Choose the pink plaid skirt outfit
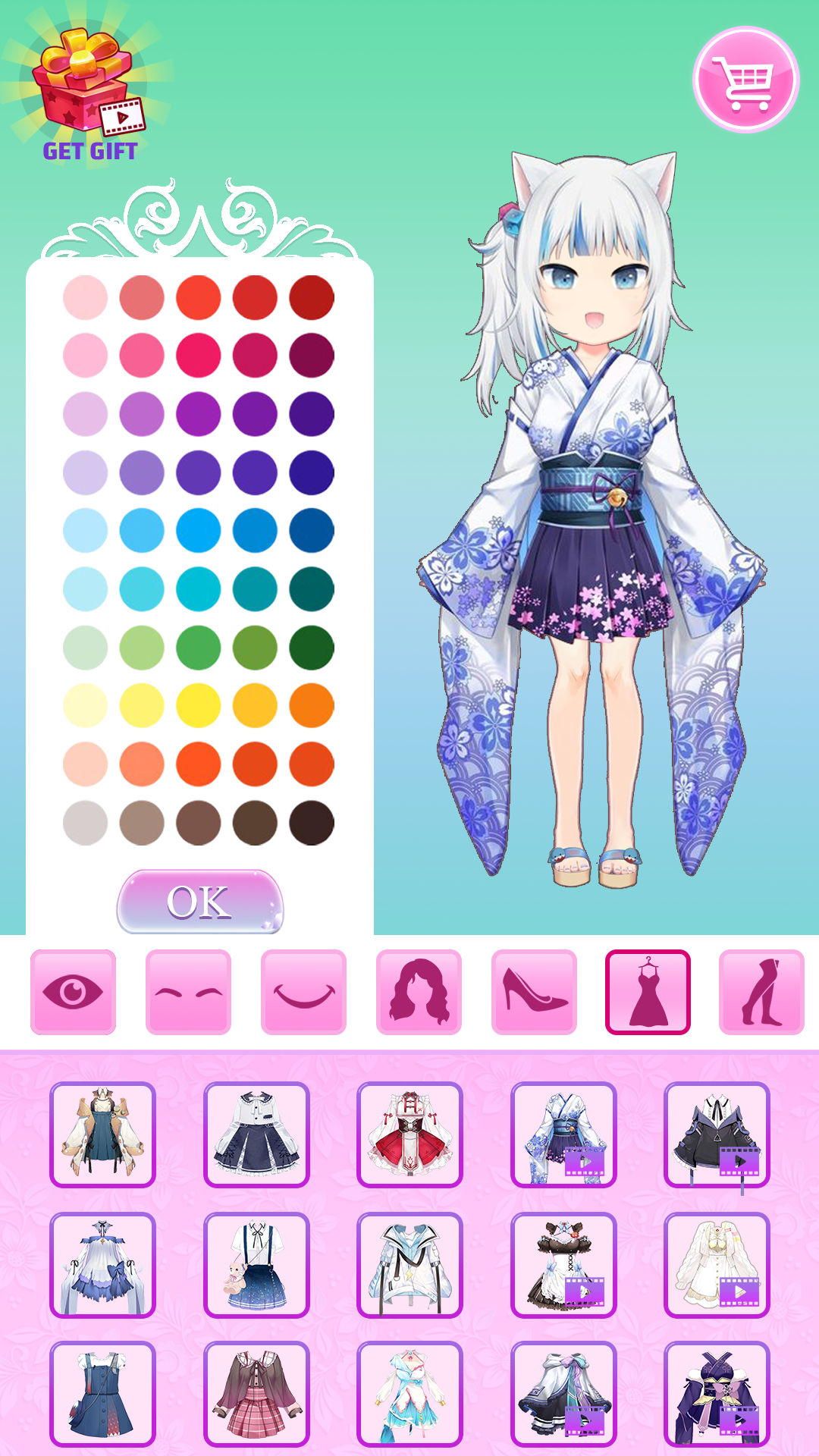819x1456 pixels. [x=256, y=1394]
